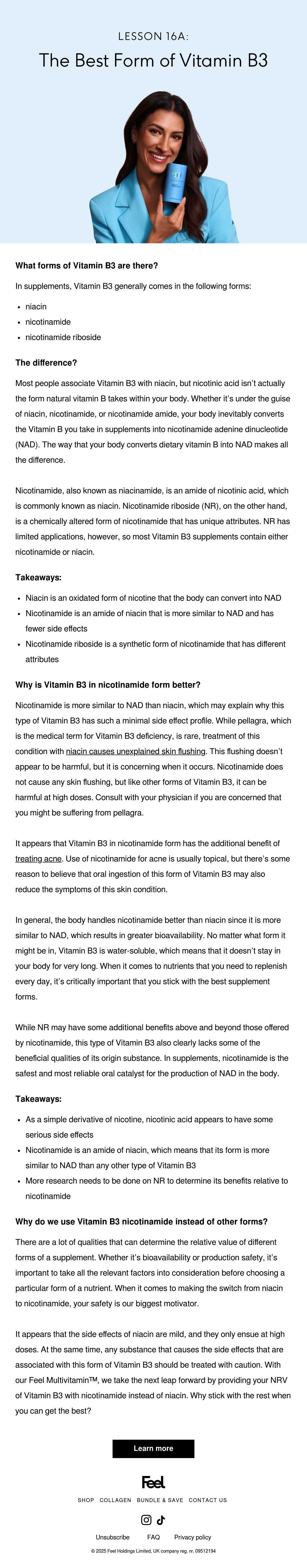Open Feel's TikTok page
The image size is (307, 1568).
coord(161,1520)
